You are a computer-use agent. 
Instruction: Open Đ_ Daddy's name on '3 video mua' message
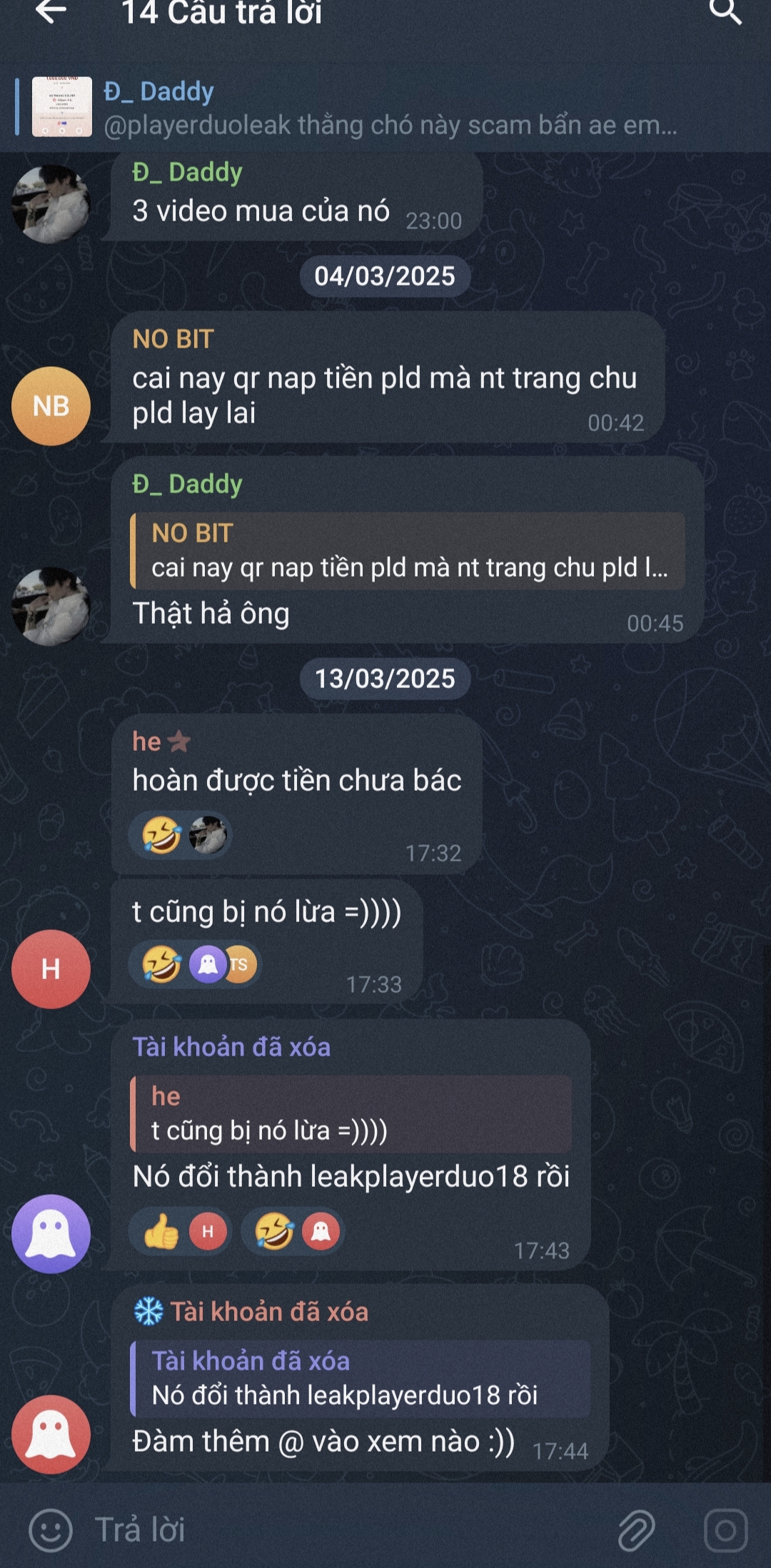pos(187,173)
